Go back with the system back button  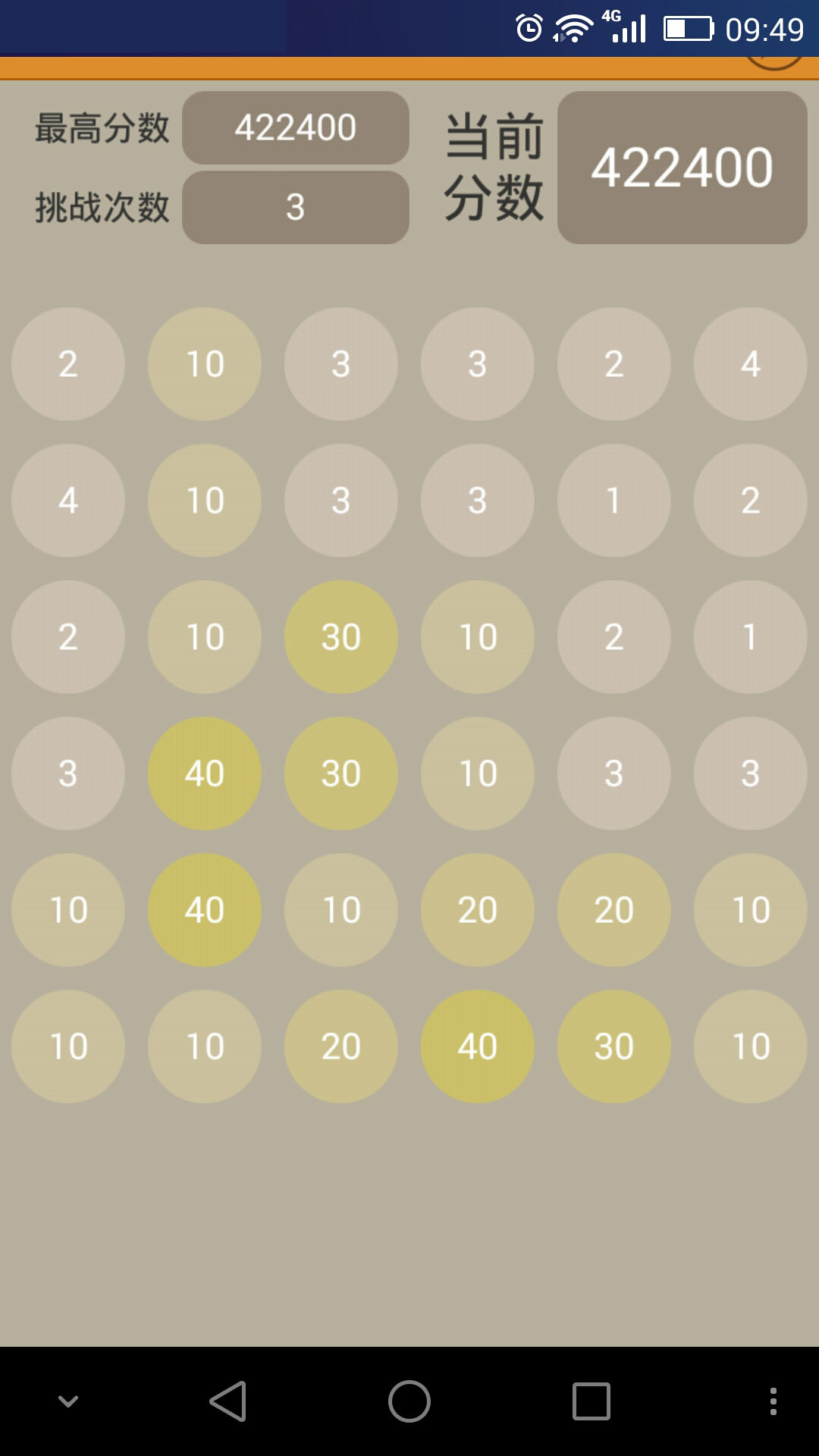coord(228,1401)
